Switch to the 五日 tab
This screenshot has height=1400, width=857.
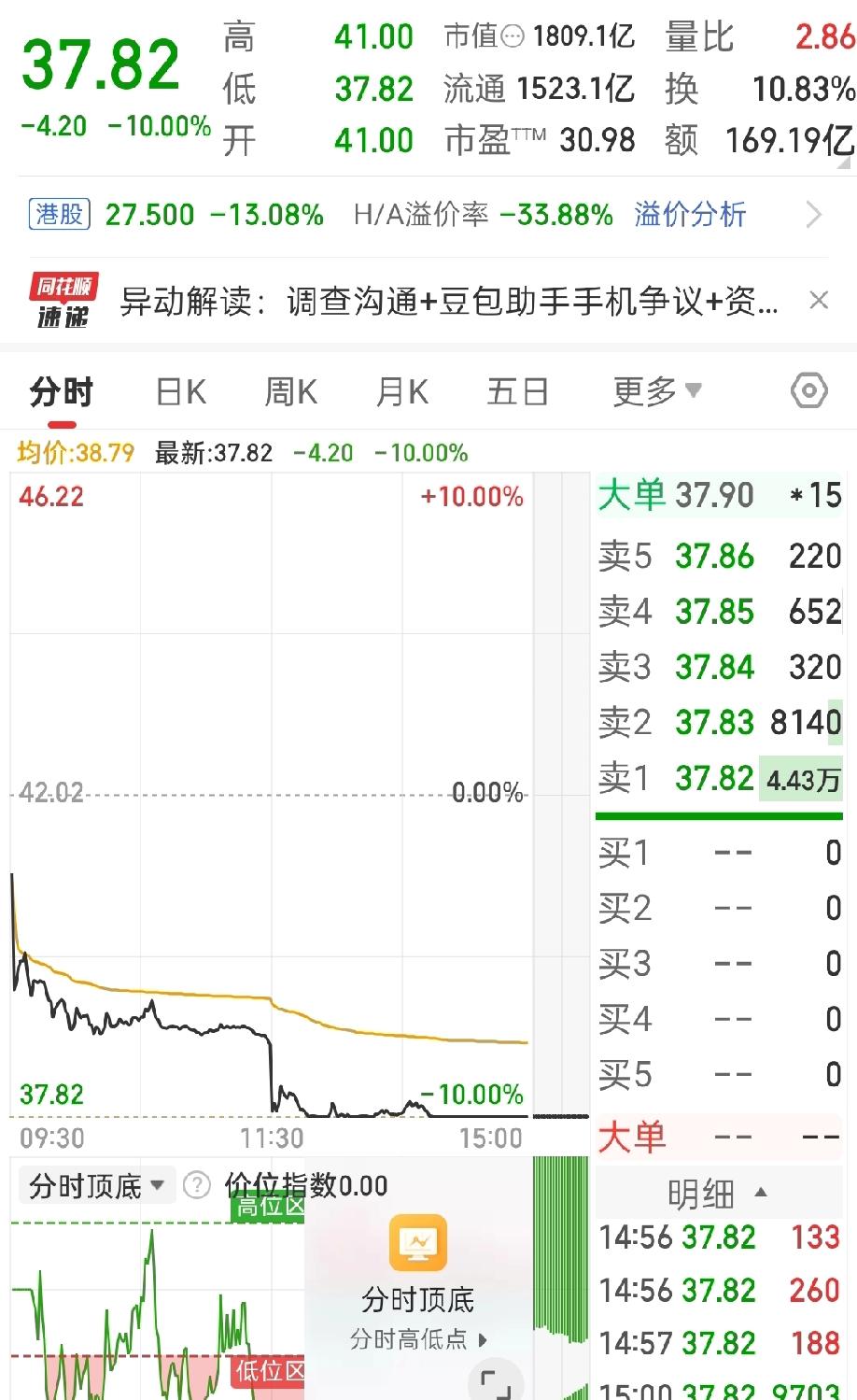[x=518, y=391]
